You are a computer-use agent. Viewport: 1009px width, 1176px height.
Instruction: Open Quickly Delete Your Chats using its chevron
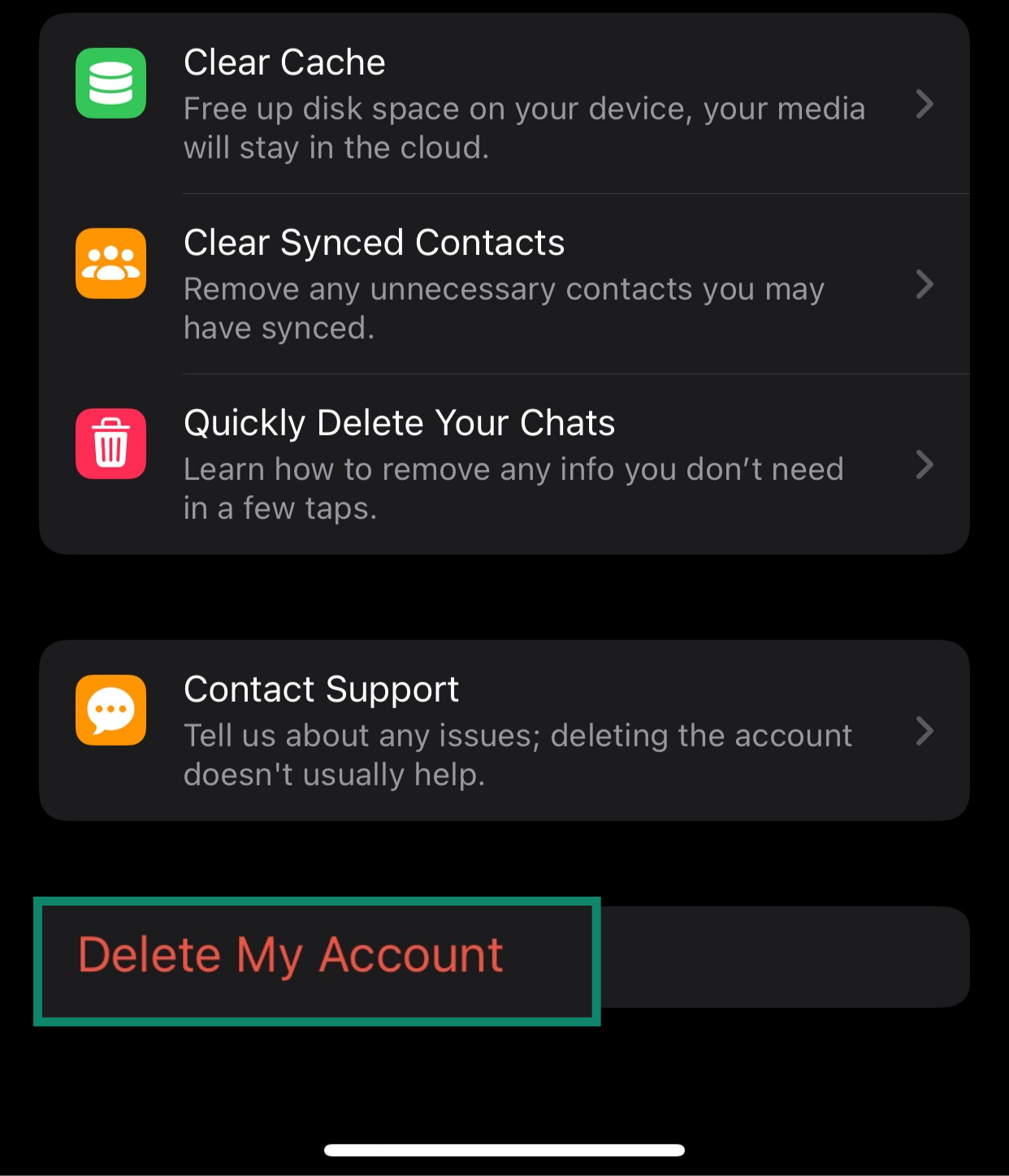point(924,466)
